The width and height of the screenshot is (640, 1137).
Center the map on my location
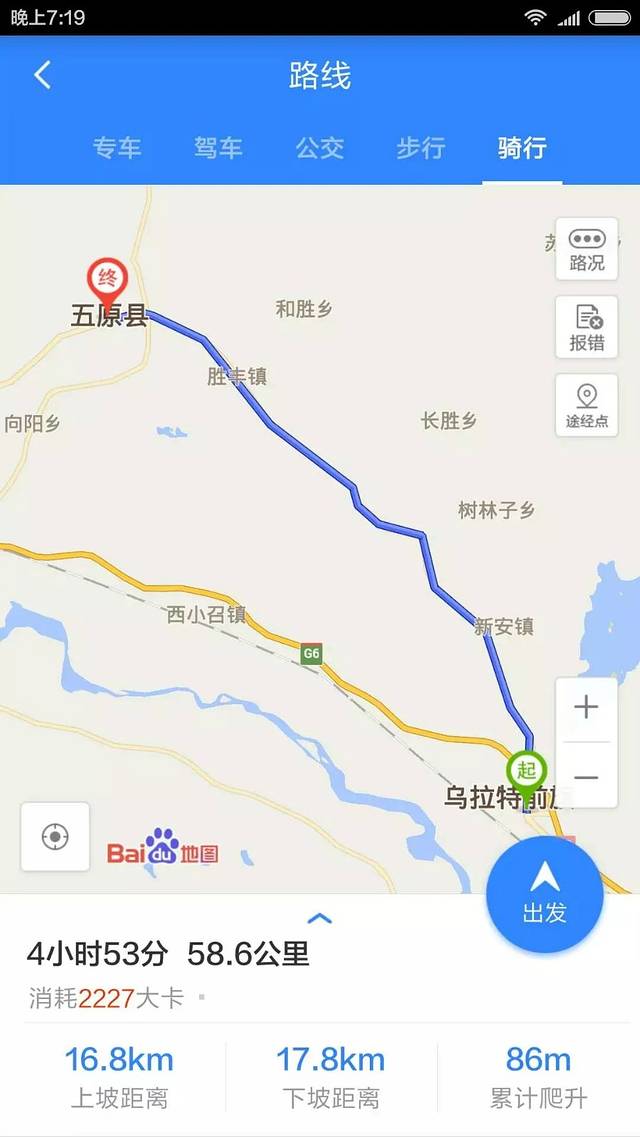pyautogui.click(x=55, y=837)
